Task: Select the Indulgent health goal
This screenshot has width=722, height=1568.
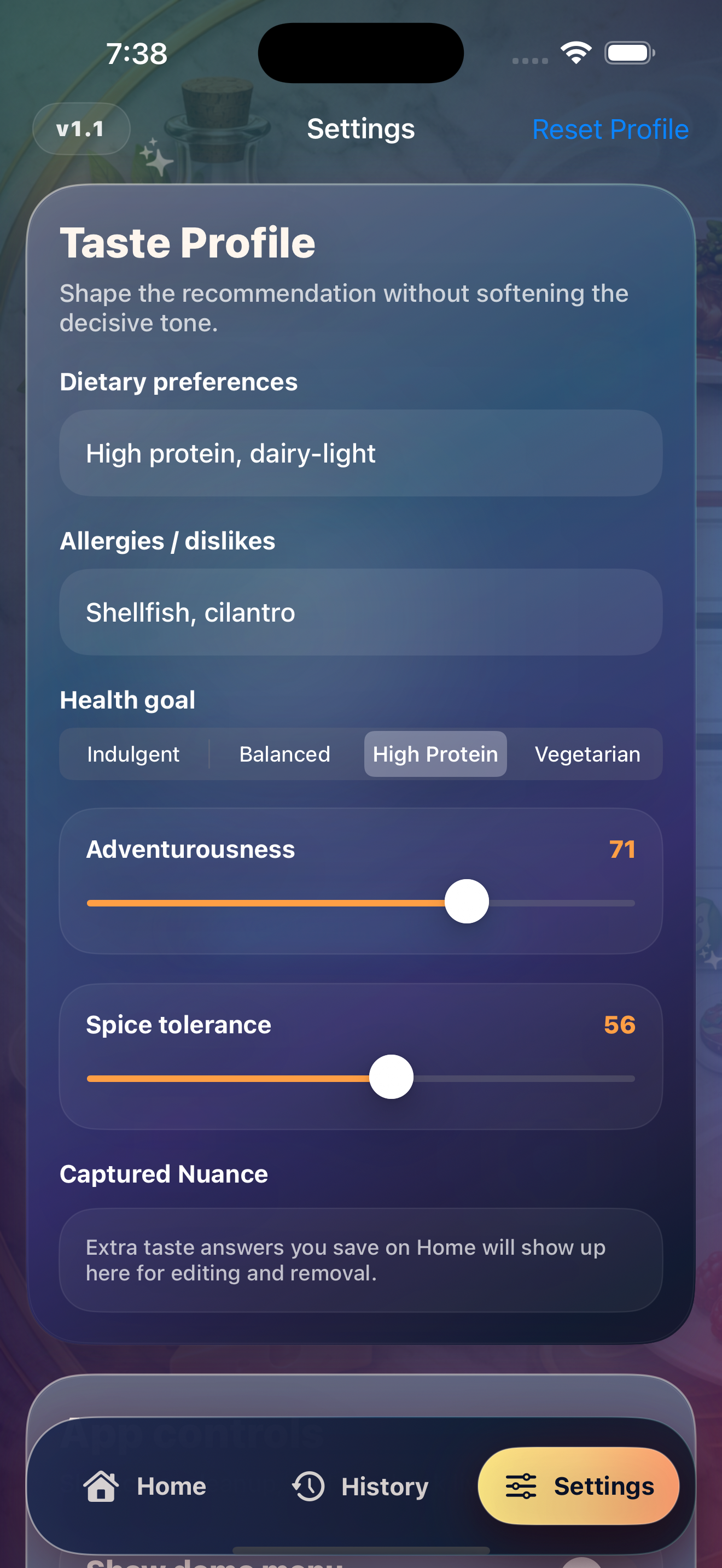Action: click(133, 753)
